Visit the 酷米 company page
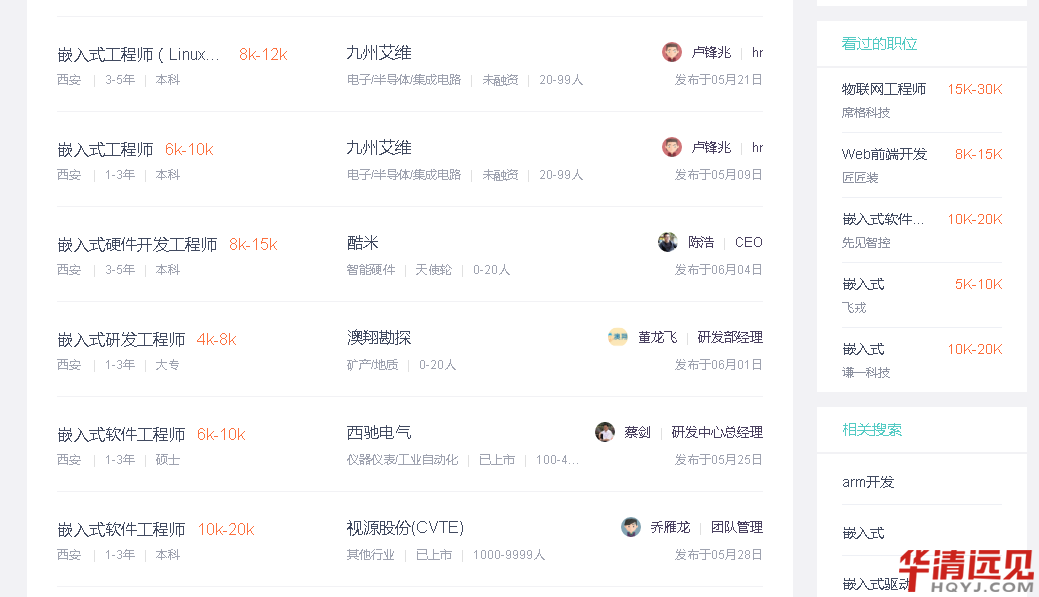 tap(362, 243)
